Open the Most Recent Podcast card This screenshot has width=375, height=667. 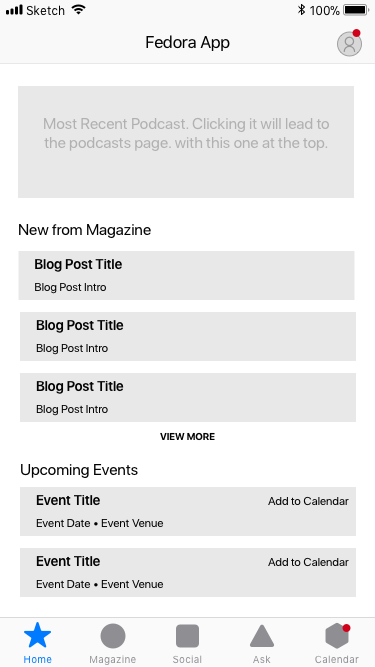(x=186, y=142)
